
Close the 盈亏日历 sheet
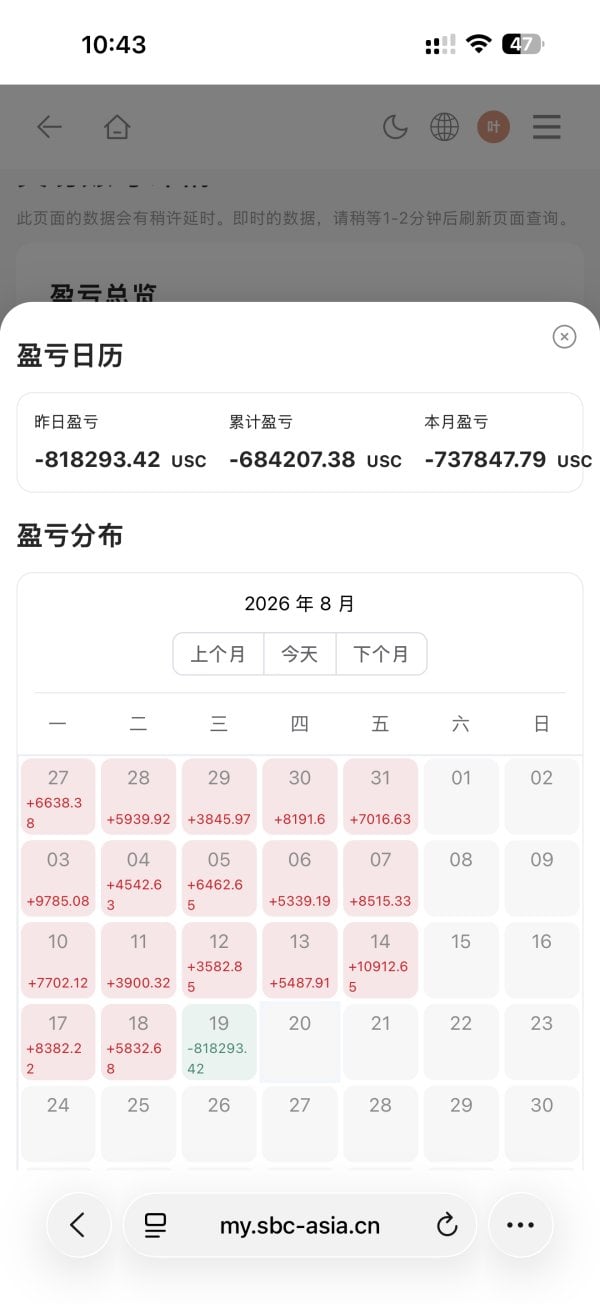point(564,337)
